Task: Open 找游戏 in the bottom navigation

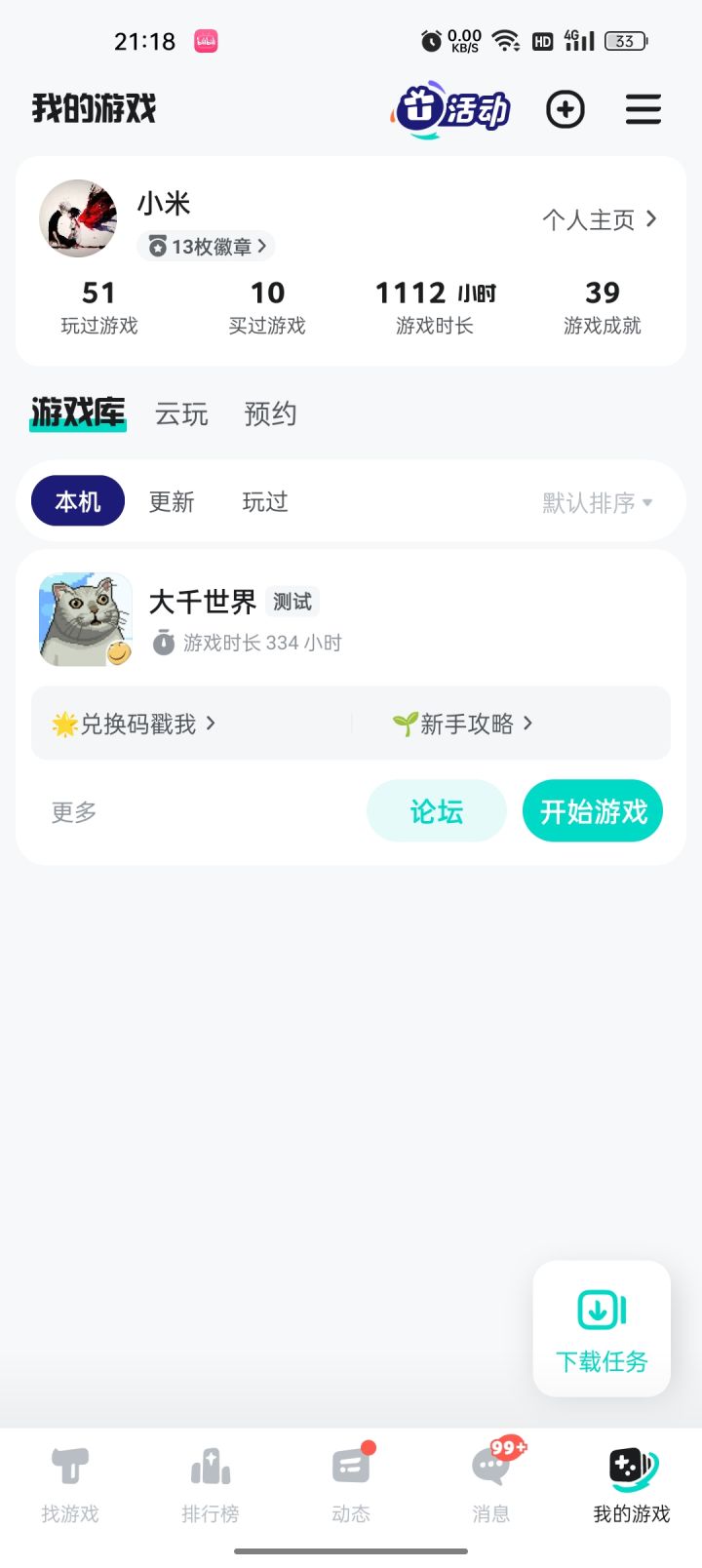Action: (x=70, y=1482)
